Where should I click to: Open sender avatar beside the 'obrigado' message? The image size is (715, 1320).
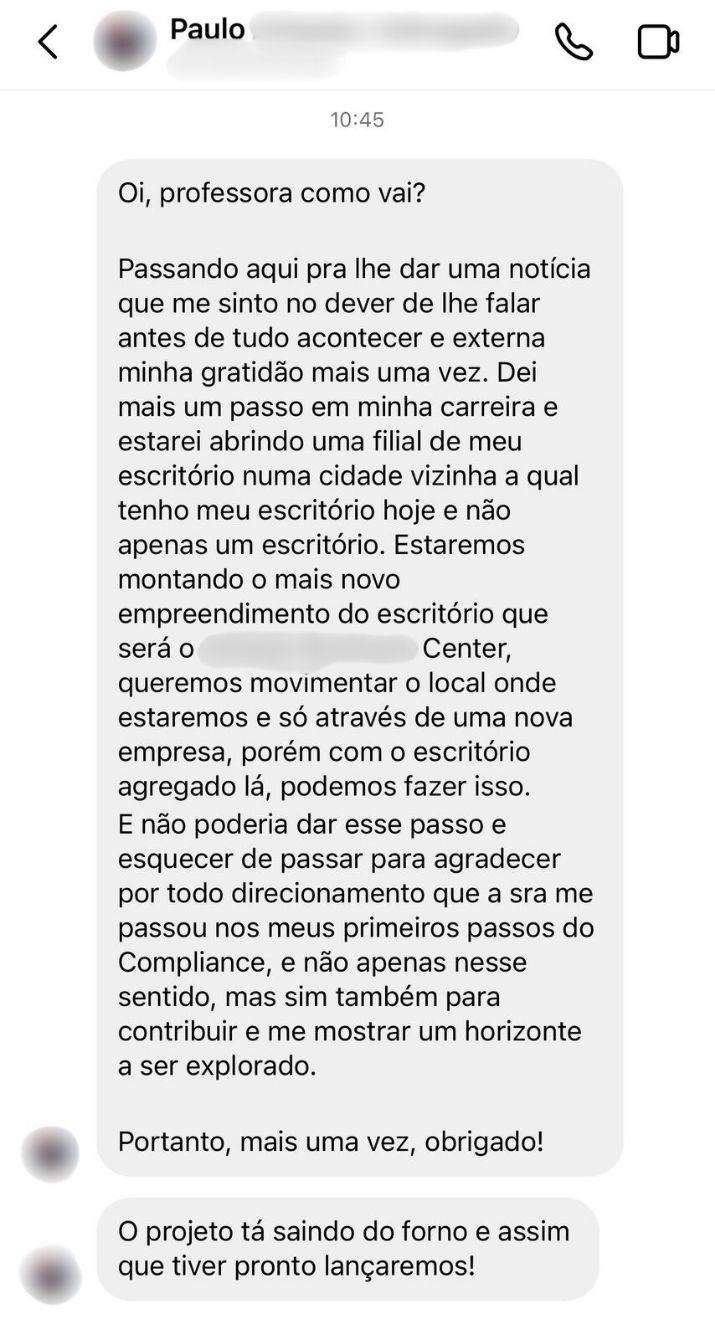point(50,1154)
